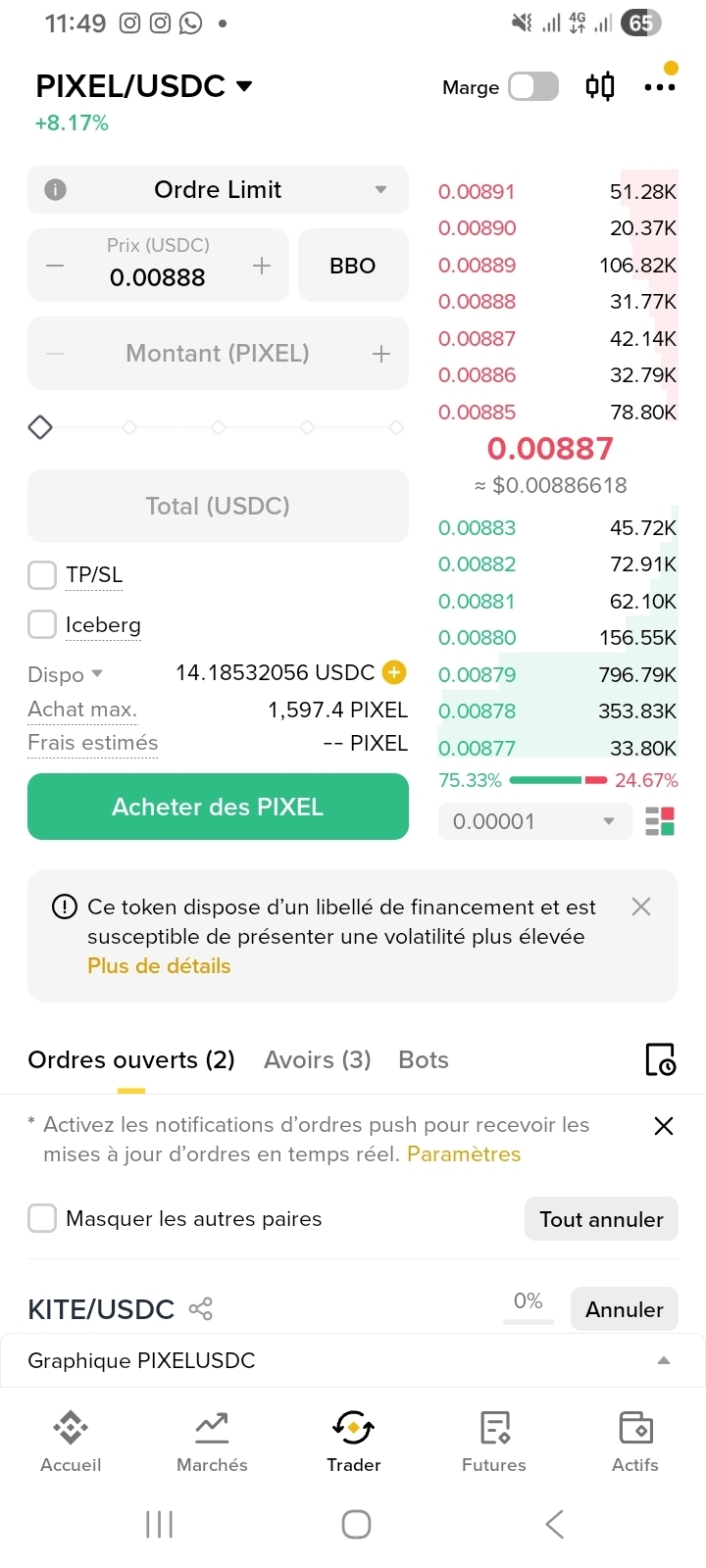The width and height of the screenshot is (706, 1568).
Task: Add funds with the yellow plus icon
Action: 394,672
